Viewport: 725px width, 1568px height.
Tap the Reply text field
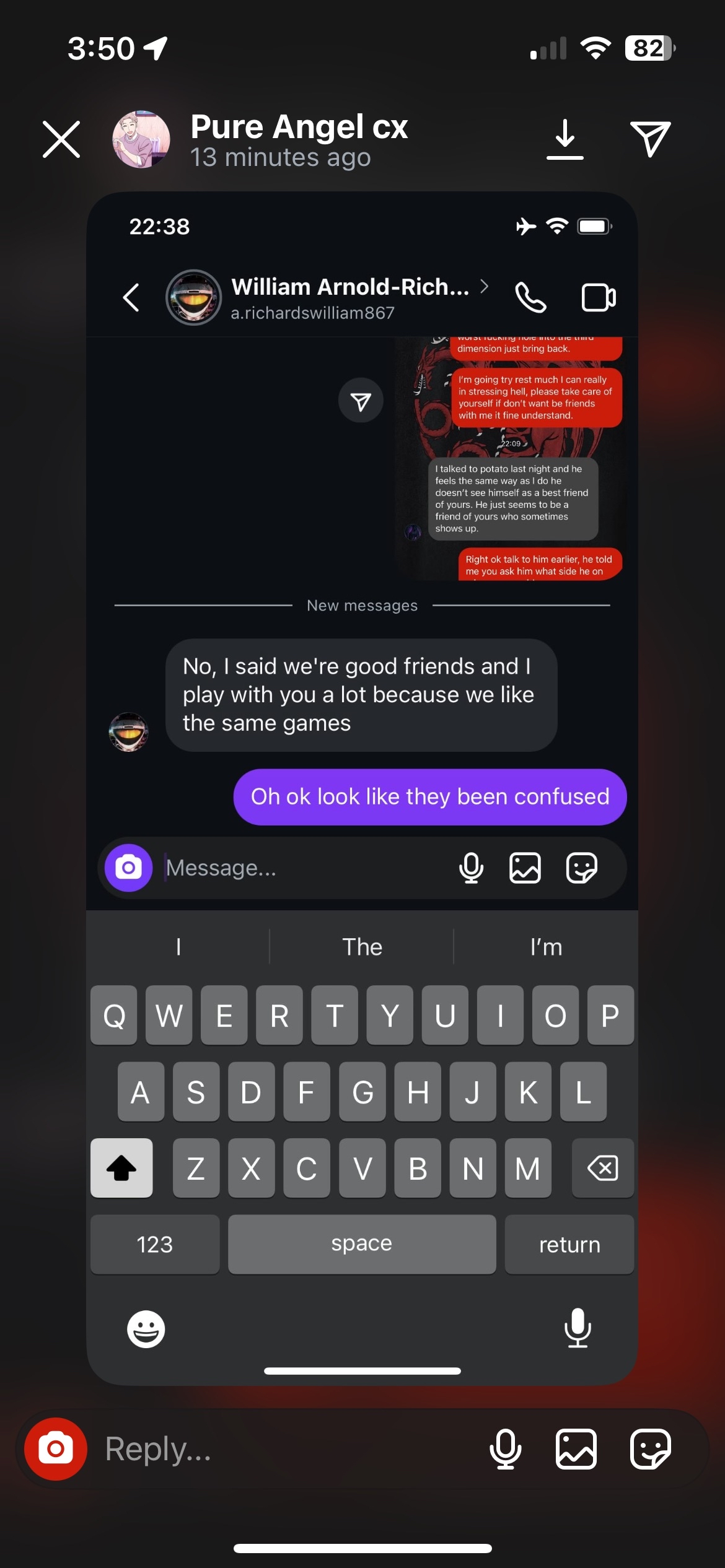pyautogui.click(x=279, y=1449)
